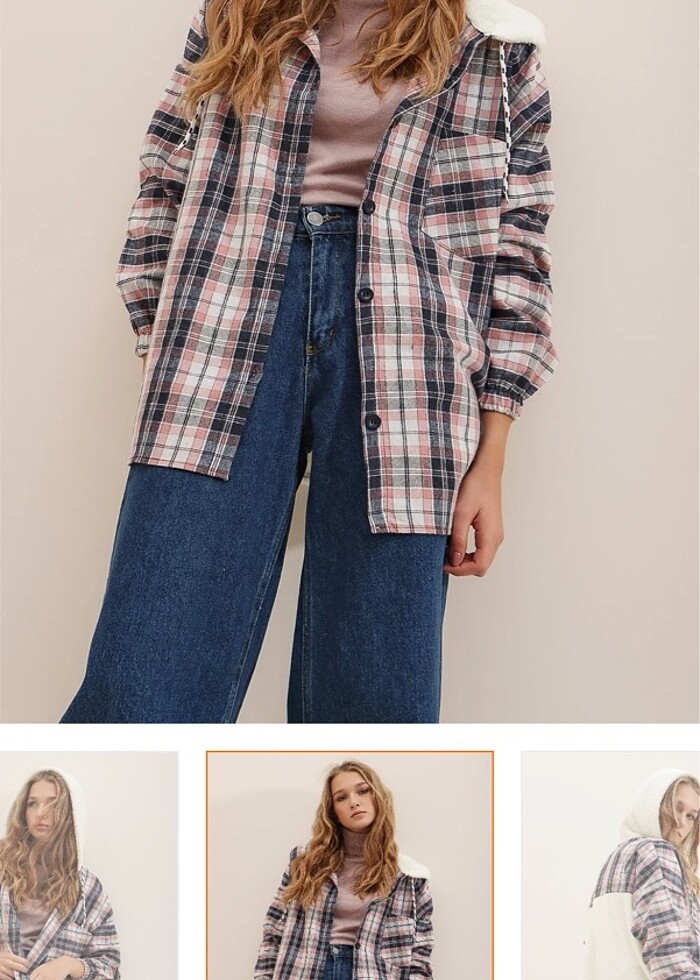Select the orange-outlined middle thumbnail
This screenshot has width=700, height=980.
(349, 866)
